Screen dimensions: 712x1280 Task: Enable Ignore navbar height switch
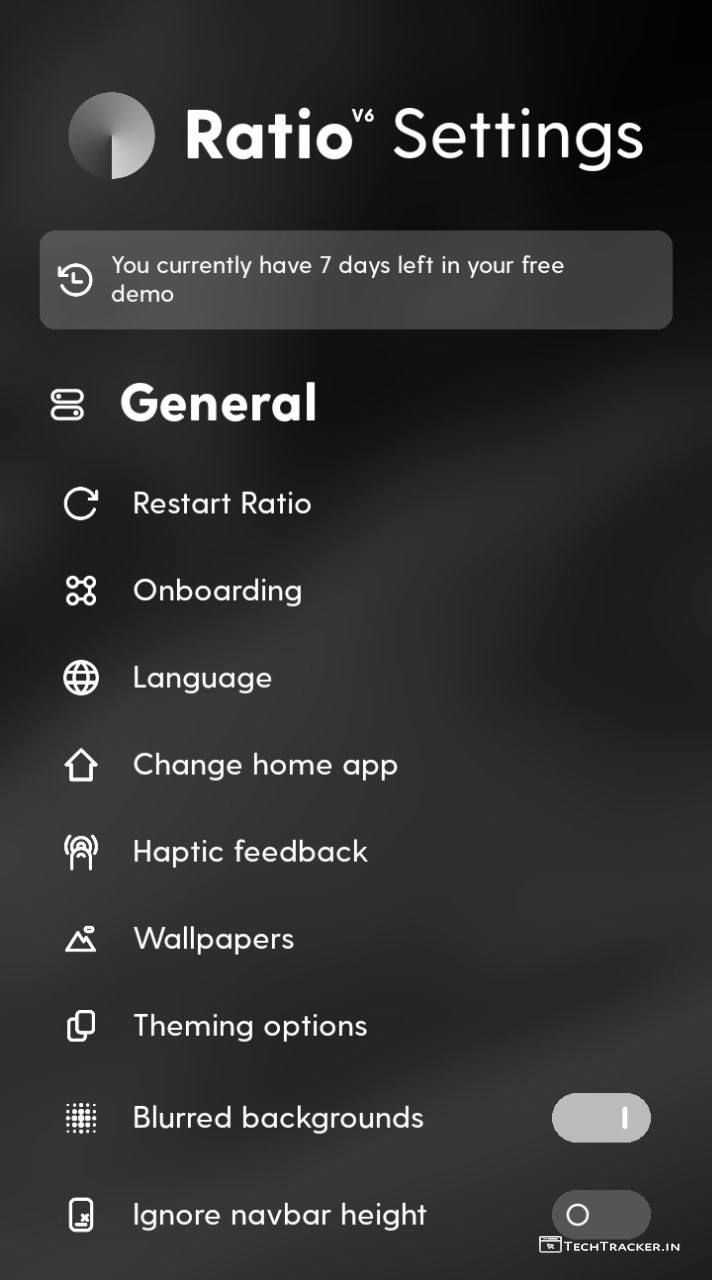click(x=601, y=1215)
